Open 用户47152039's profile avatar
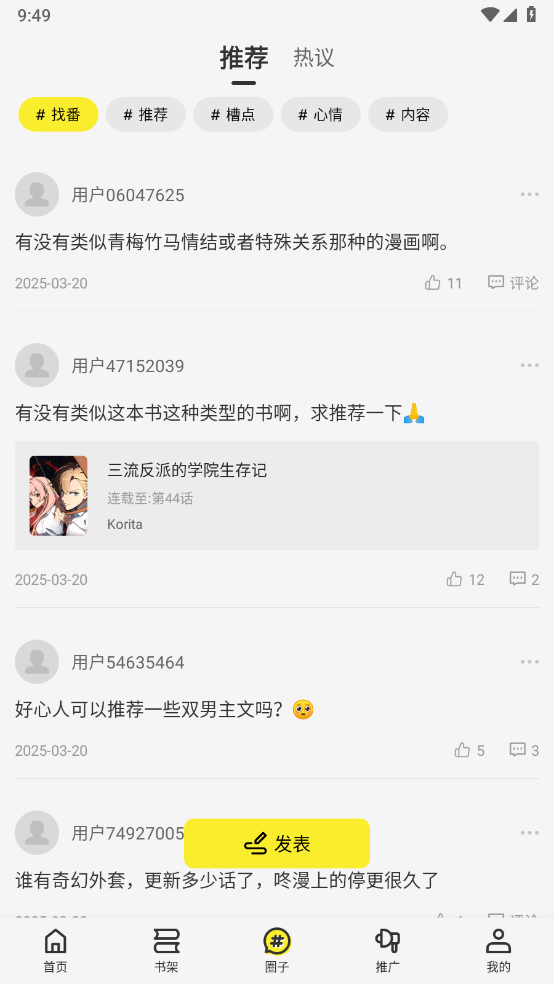Viewport: 554px width, 984px height. coord(37,365)
